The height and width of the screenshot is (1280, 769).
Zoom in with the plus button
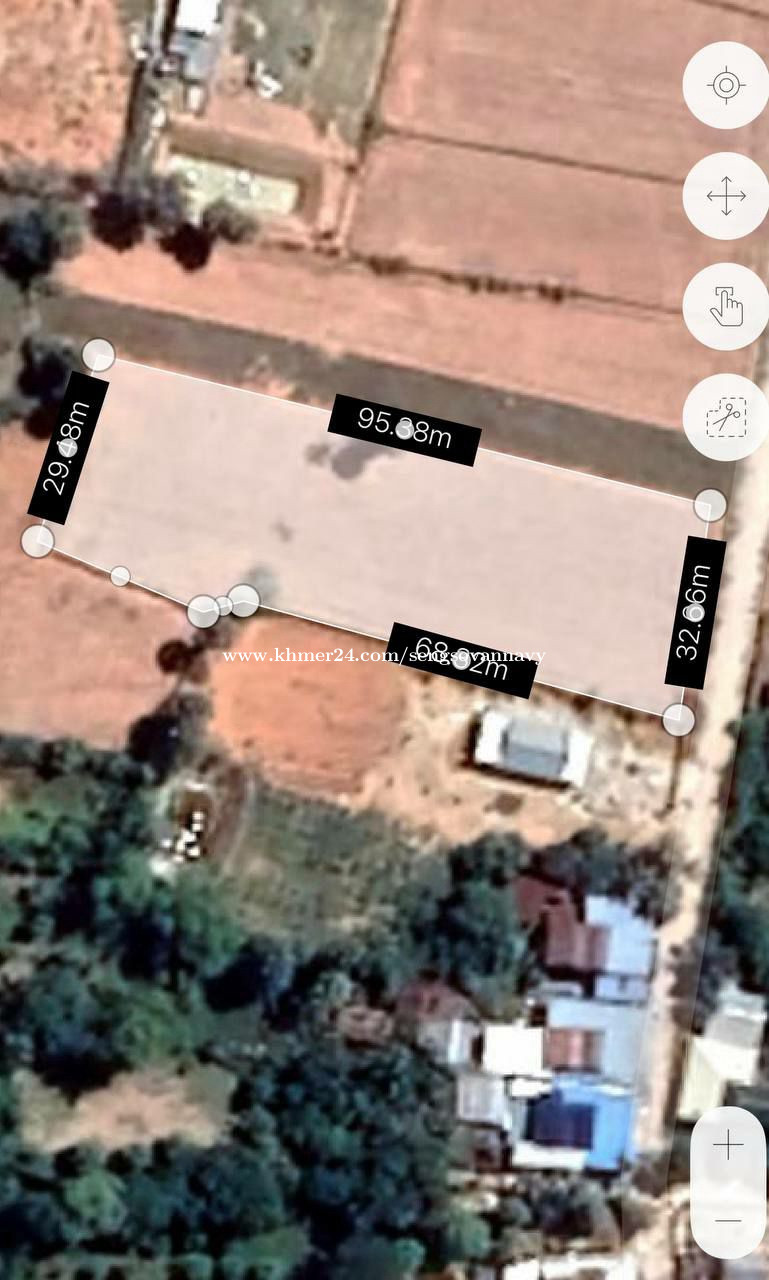pyautogui.click(x=728, y=1145)
